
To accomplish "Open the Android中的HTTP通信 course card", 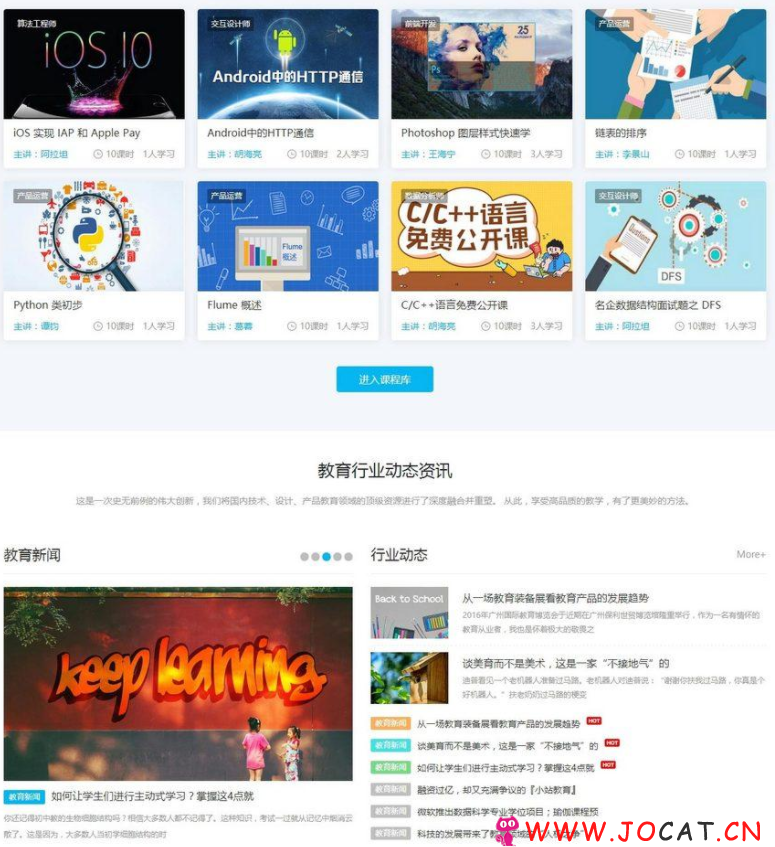I will point(260,132).
